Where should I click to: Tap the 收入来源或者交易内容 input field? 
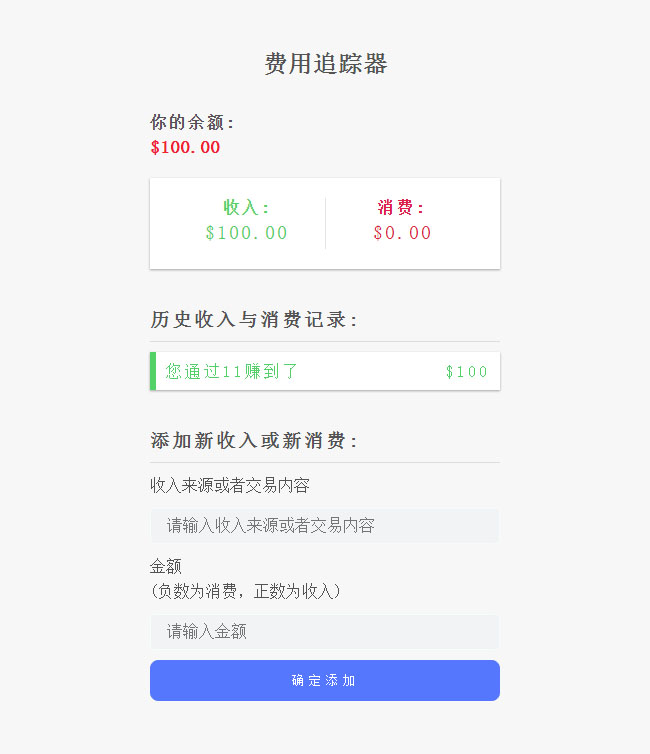click(x=324, y=525)
